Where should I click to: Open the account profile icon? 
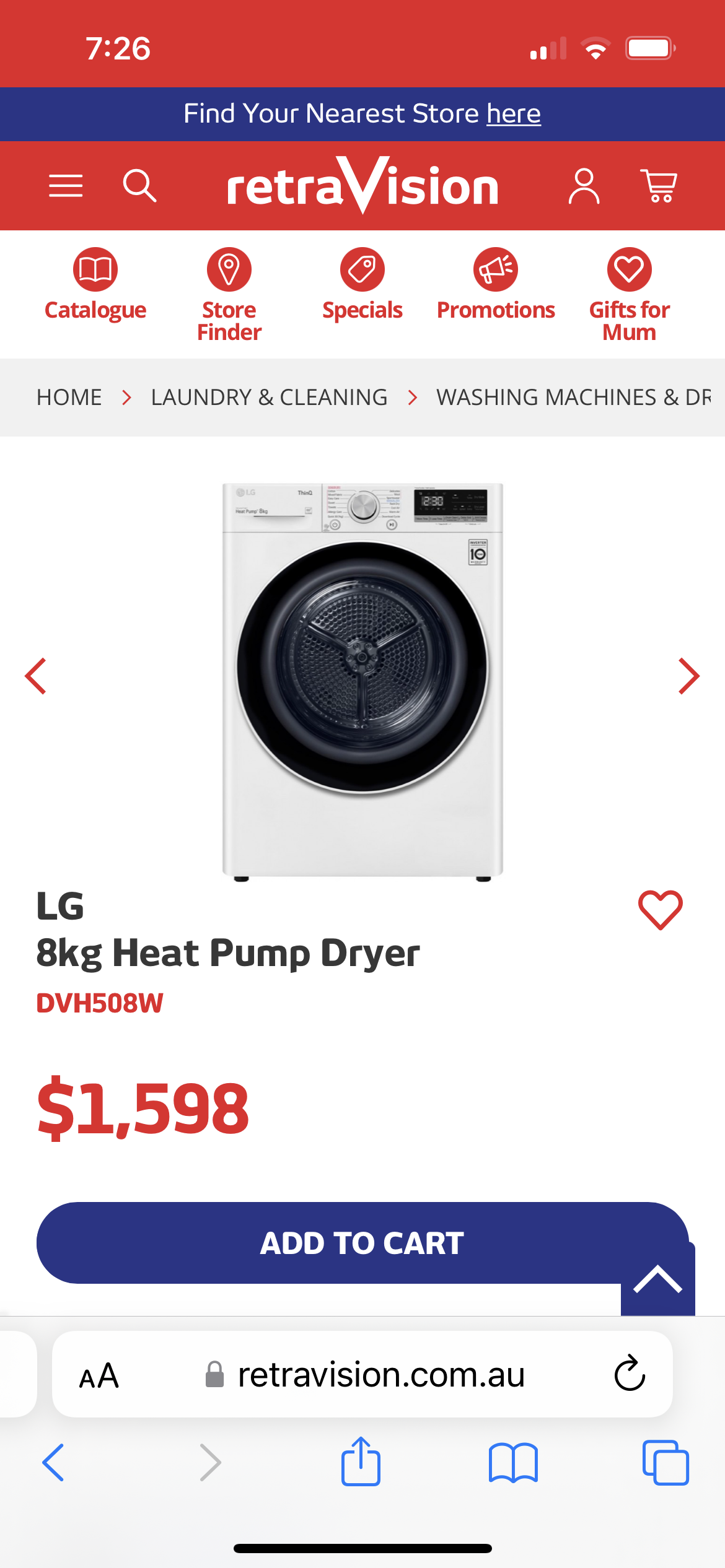[584, 186]
